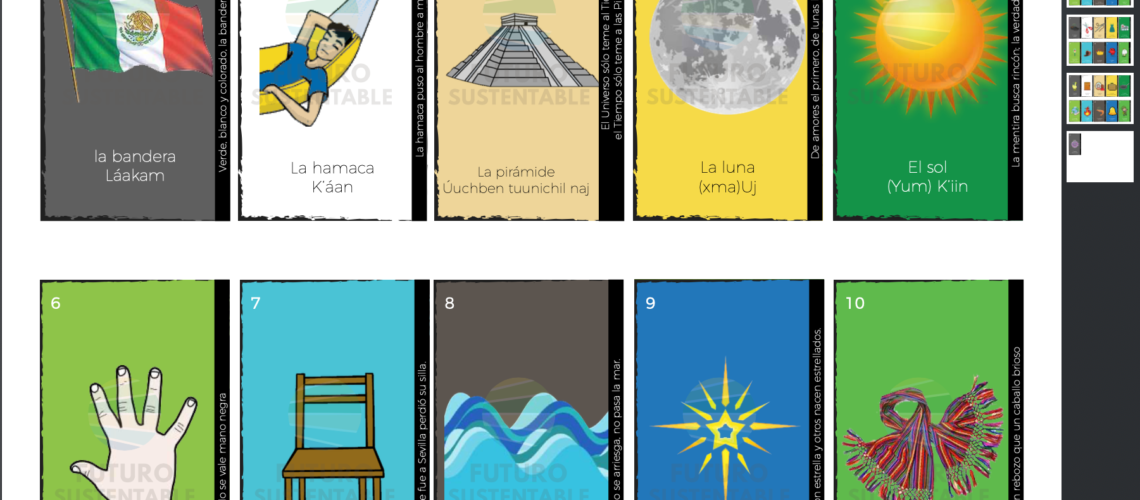The width and height of the screenshot is (1140, 500).
Task: Open the last page thumbnail with one card
Action: (1099, 157)
